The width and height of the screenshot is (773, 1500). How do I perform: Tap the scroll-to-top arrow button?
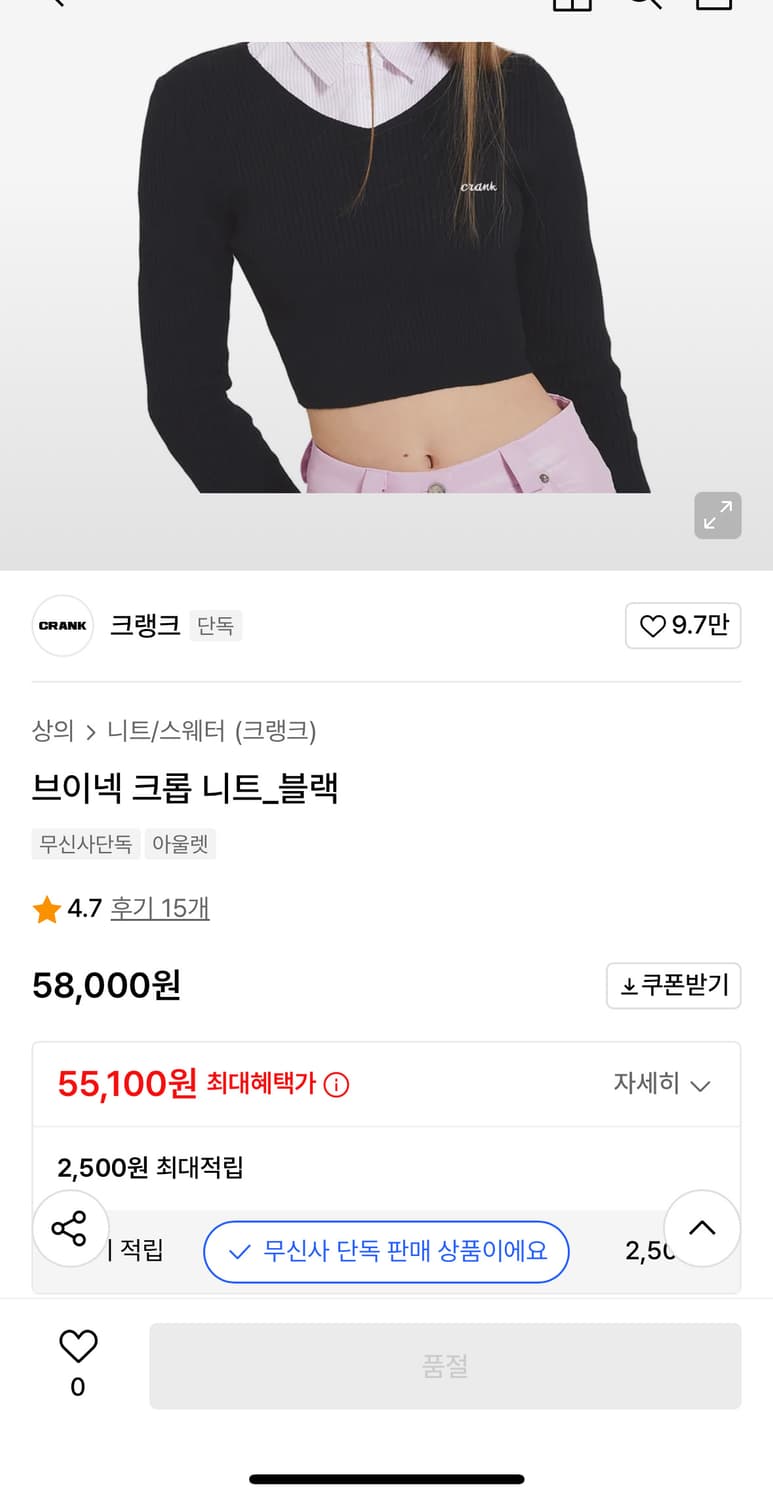coord(702,1228)
